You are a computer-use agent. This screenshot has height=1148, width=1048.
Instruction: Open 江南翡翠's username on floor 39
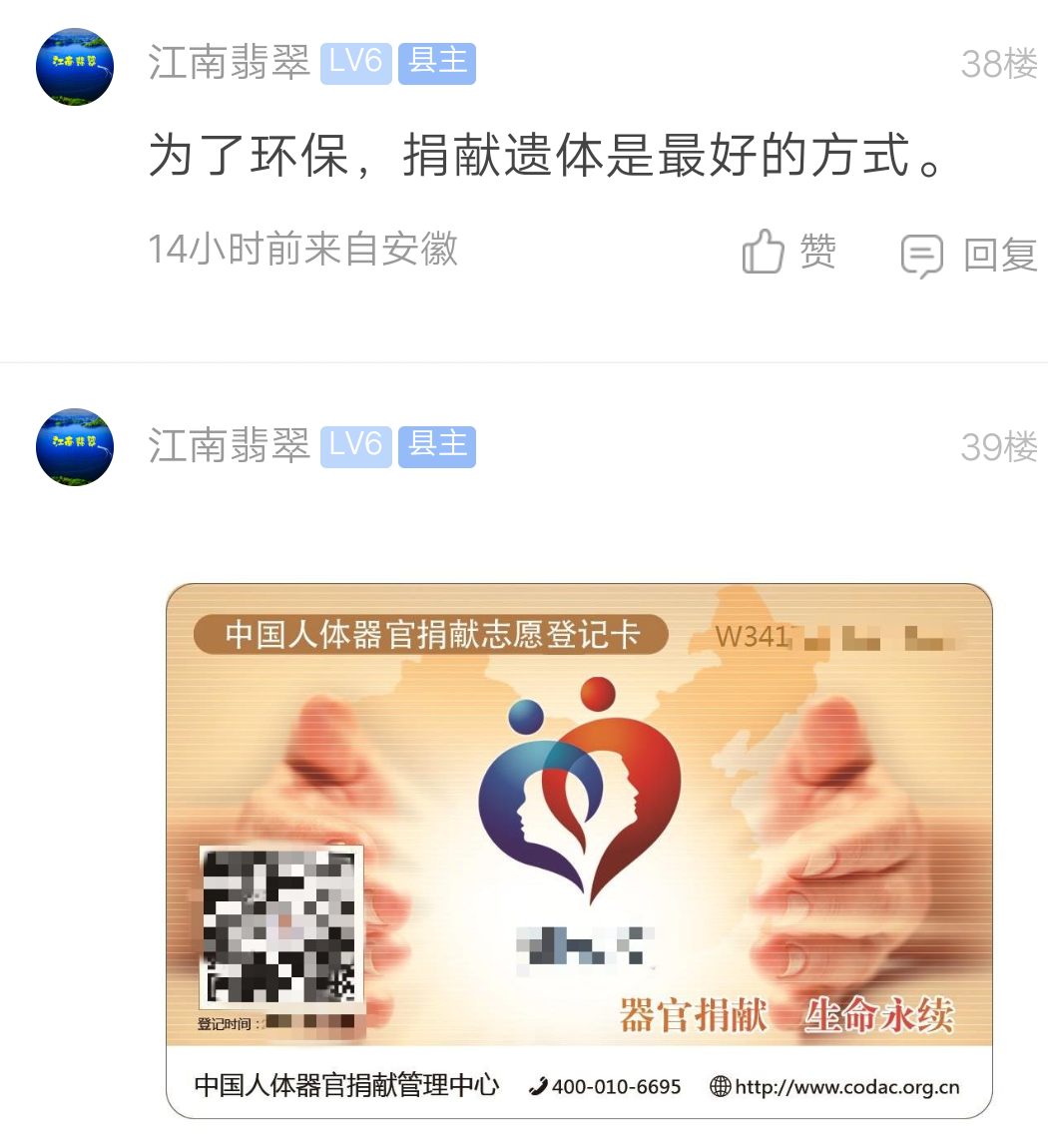point(230,446)
